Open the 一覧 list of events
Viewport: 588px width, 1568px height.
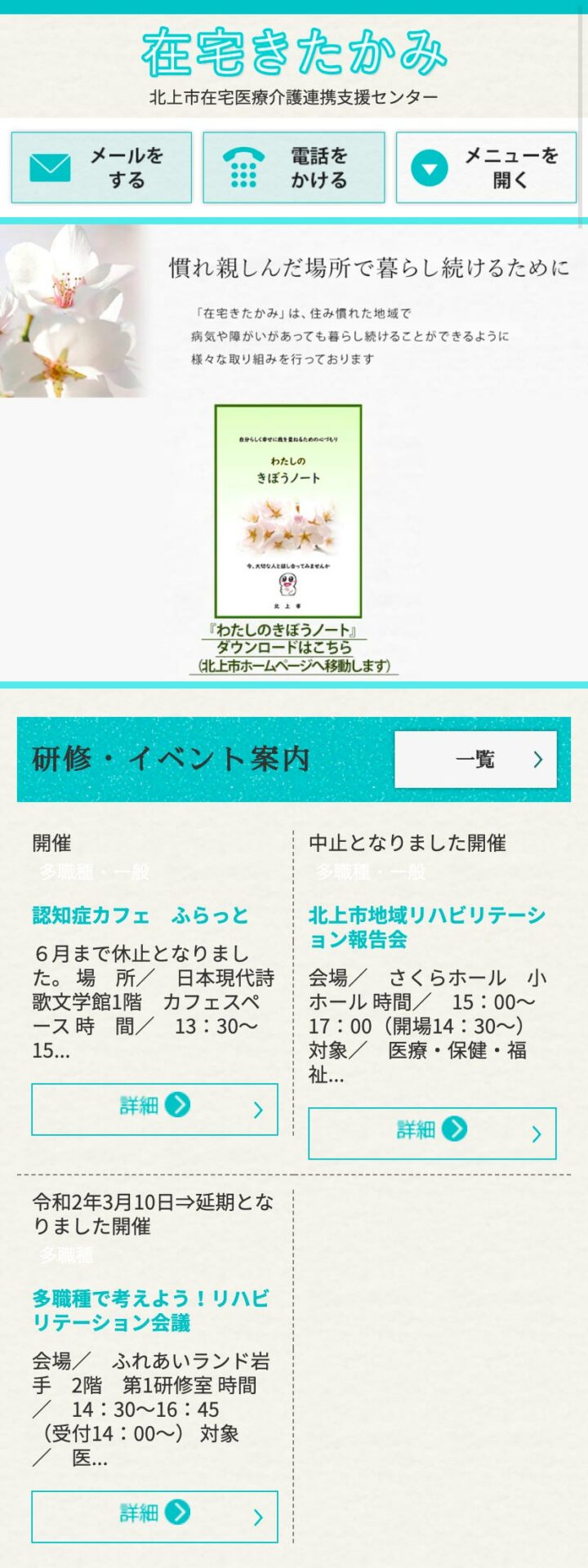tap(475, 759)
